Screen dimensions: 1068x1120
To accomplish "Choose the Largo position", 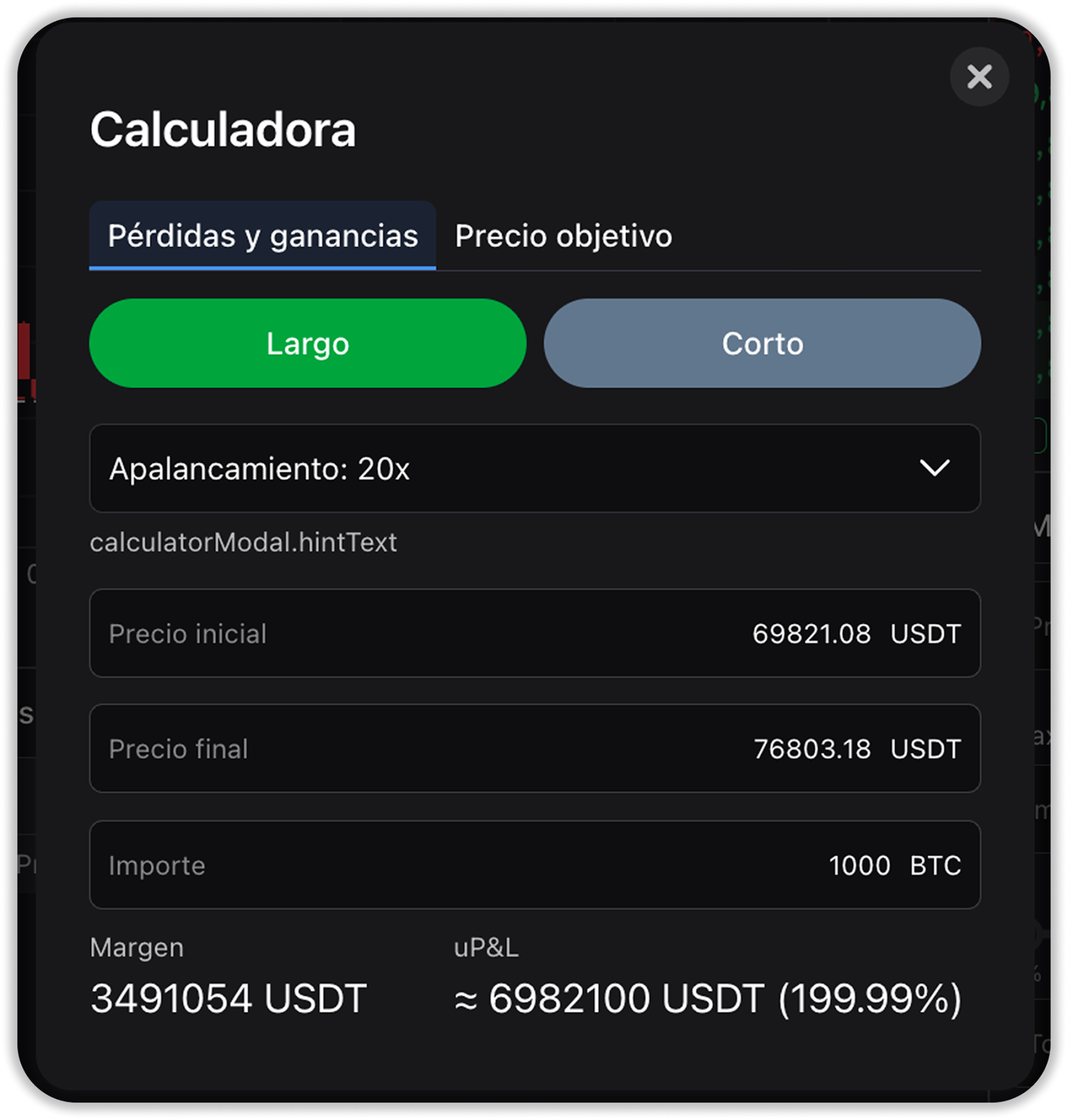I will pos(307,343).
